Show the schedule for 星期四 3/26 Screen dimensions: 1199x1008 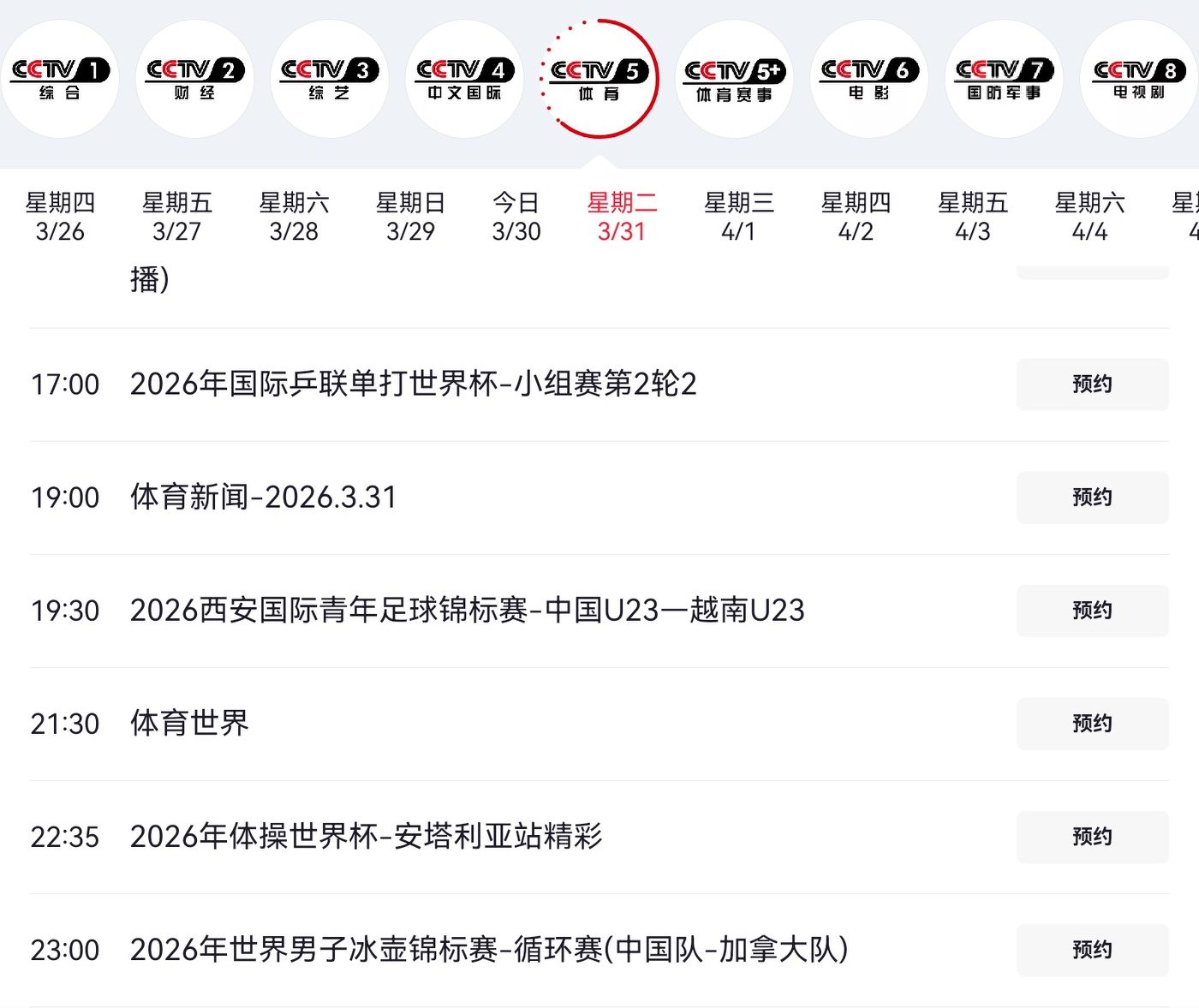(60, 217)
